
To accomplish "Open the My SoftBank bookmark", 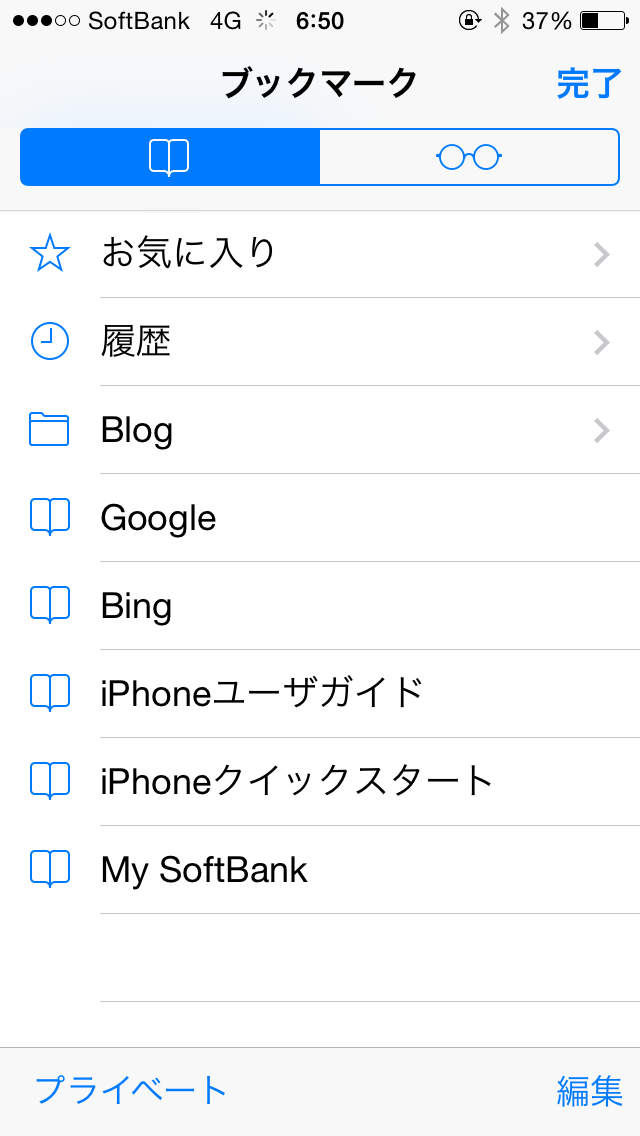I will point(320,869).
